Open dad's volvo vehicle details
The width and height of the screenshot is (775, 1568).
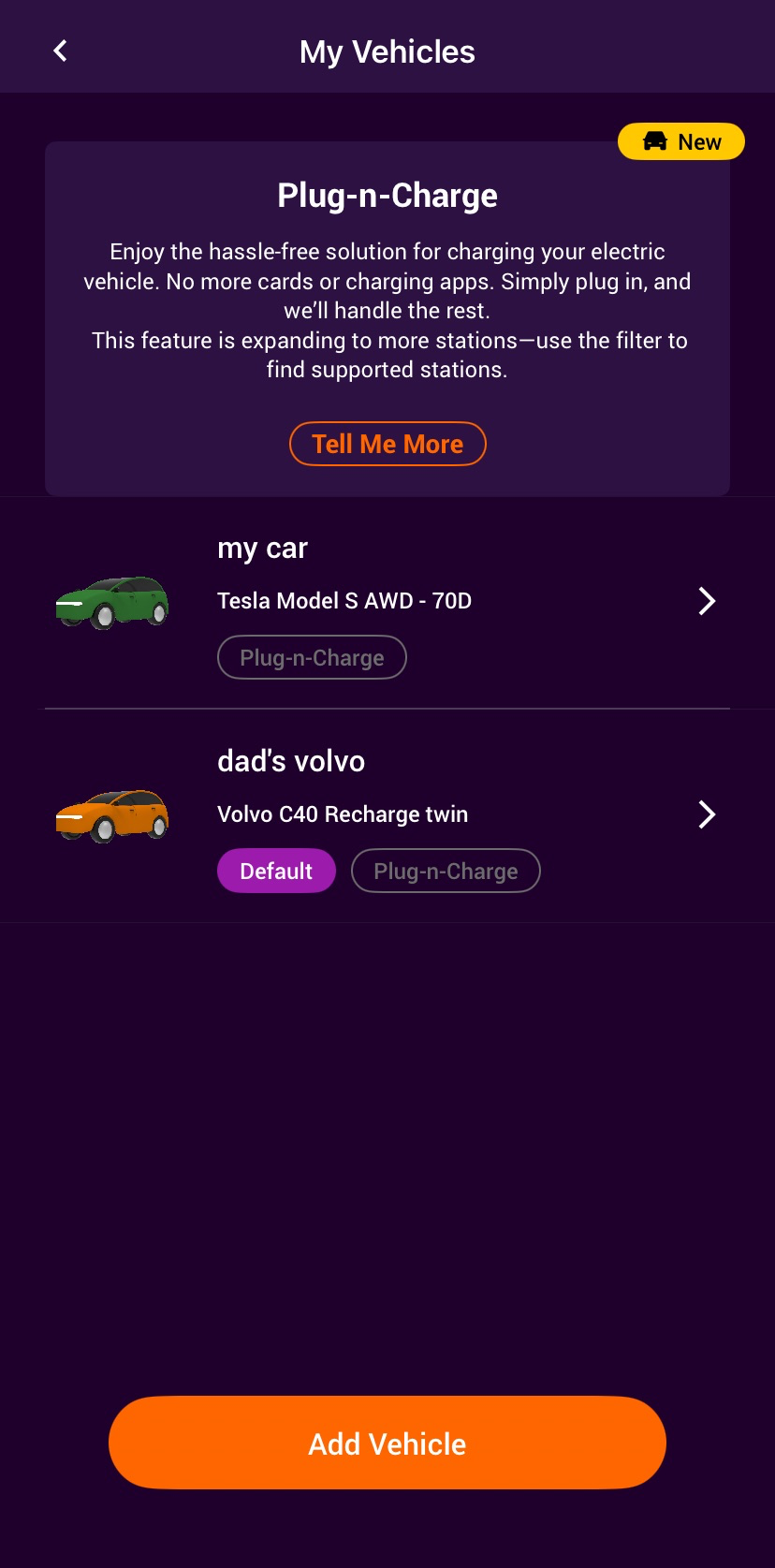pyautogui.click(x=706, y=814)
